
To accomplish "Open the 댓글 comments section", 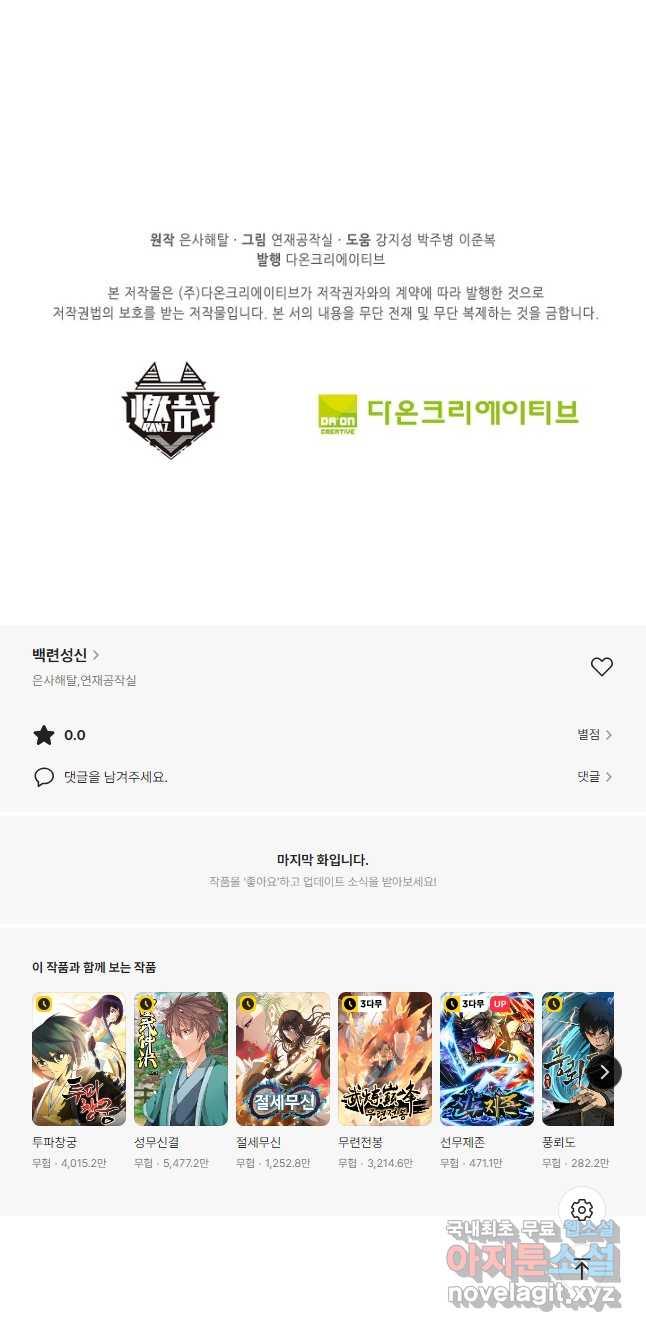I will coord(594,777).
